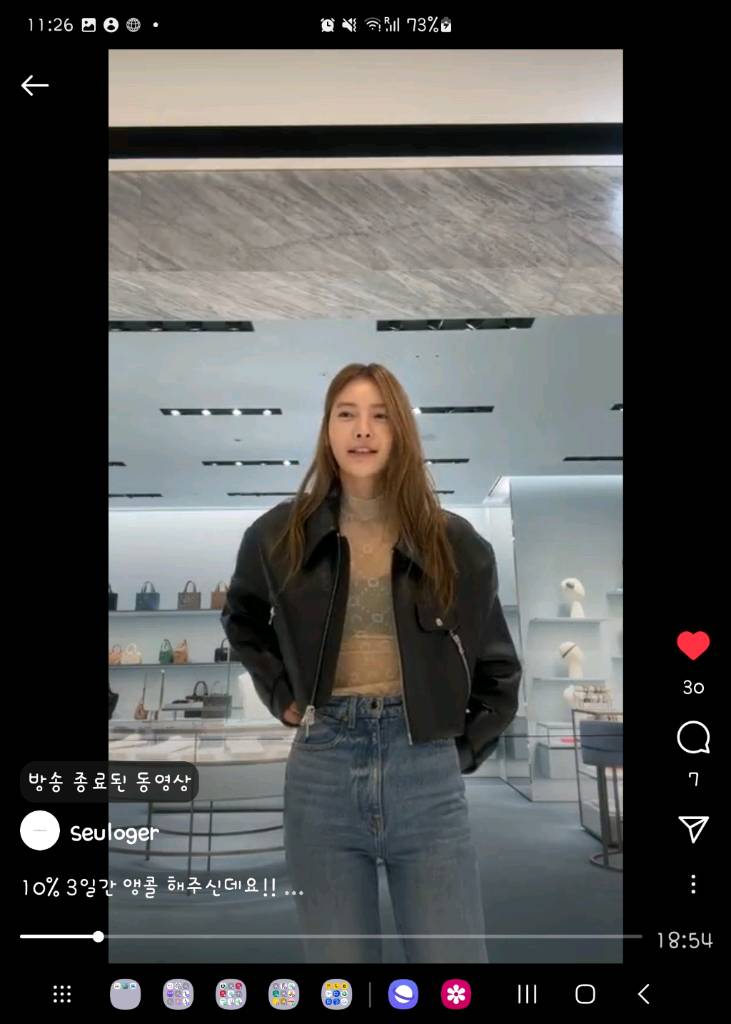Image resolution: width=731 pixels, height=1024 pixels.
Task: Open the three-dot options menu
Action: click(x=693, y=884)
